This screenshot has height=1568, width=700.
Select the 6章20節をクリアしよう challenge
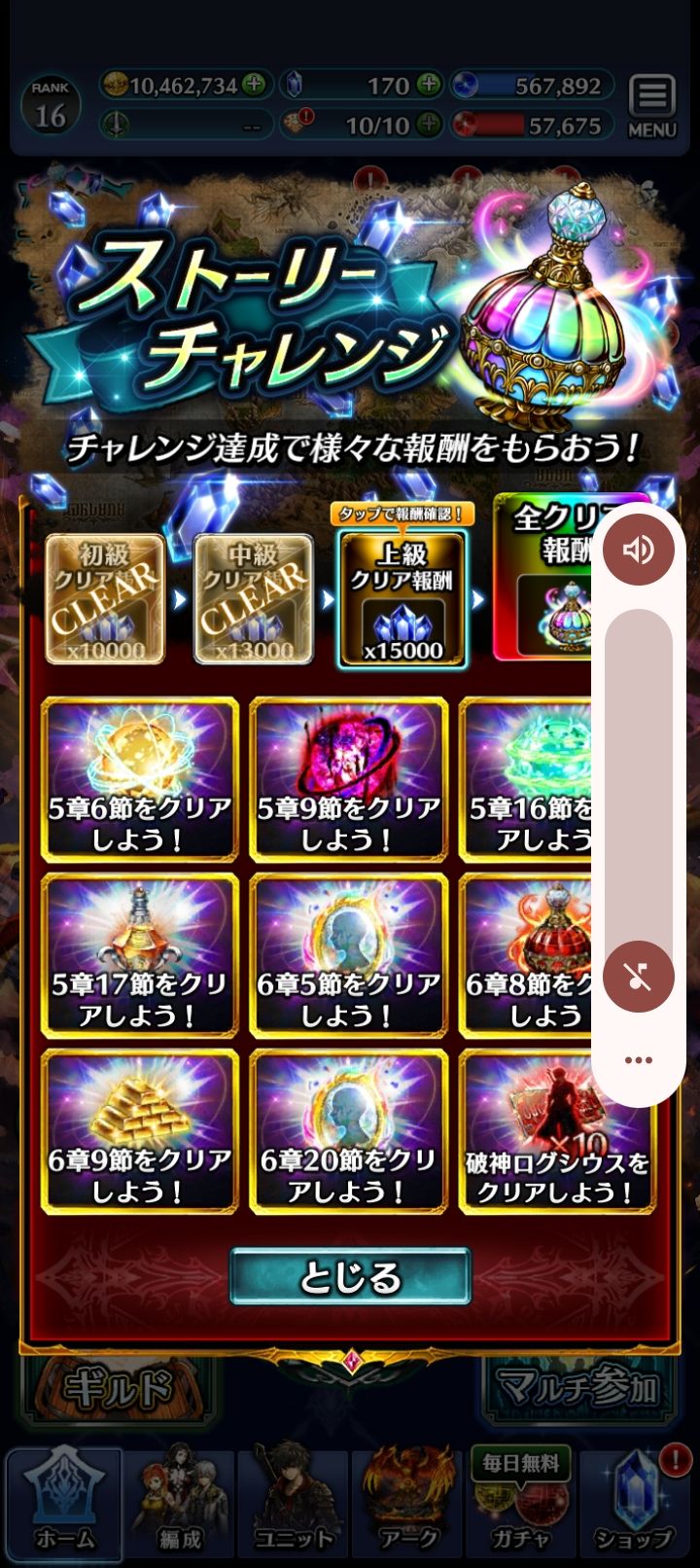click(x=348, y=1131)
